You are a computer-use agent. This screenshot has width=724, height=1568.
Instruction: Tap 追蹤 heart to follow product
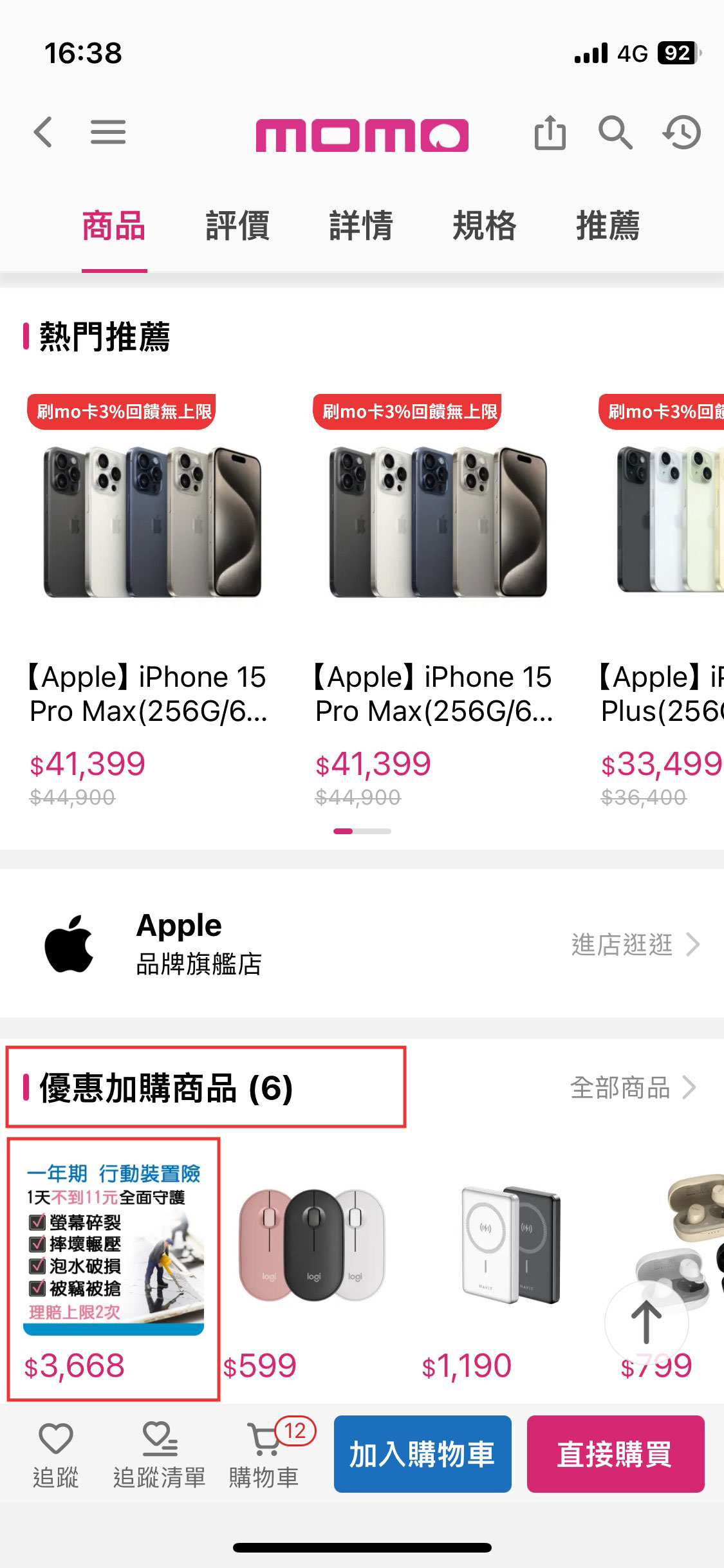pos(56,1453)
